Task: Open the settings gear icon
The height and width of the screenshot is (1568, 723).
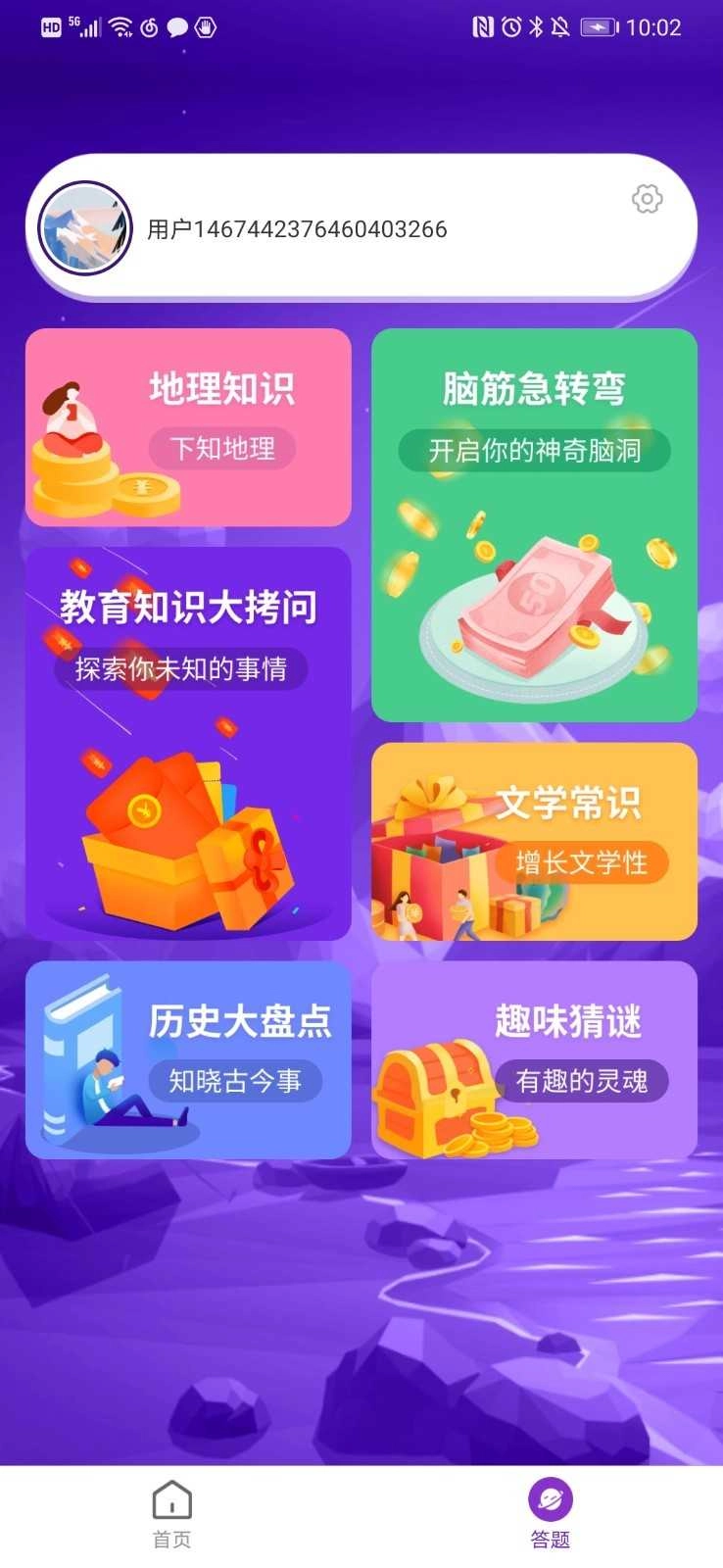Action: (x=647, y=200)
